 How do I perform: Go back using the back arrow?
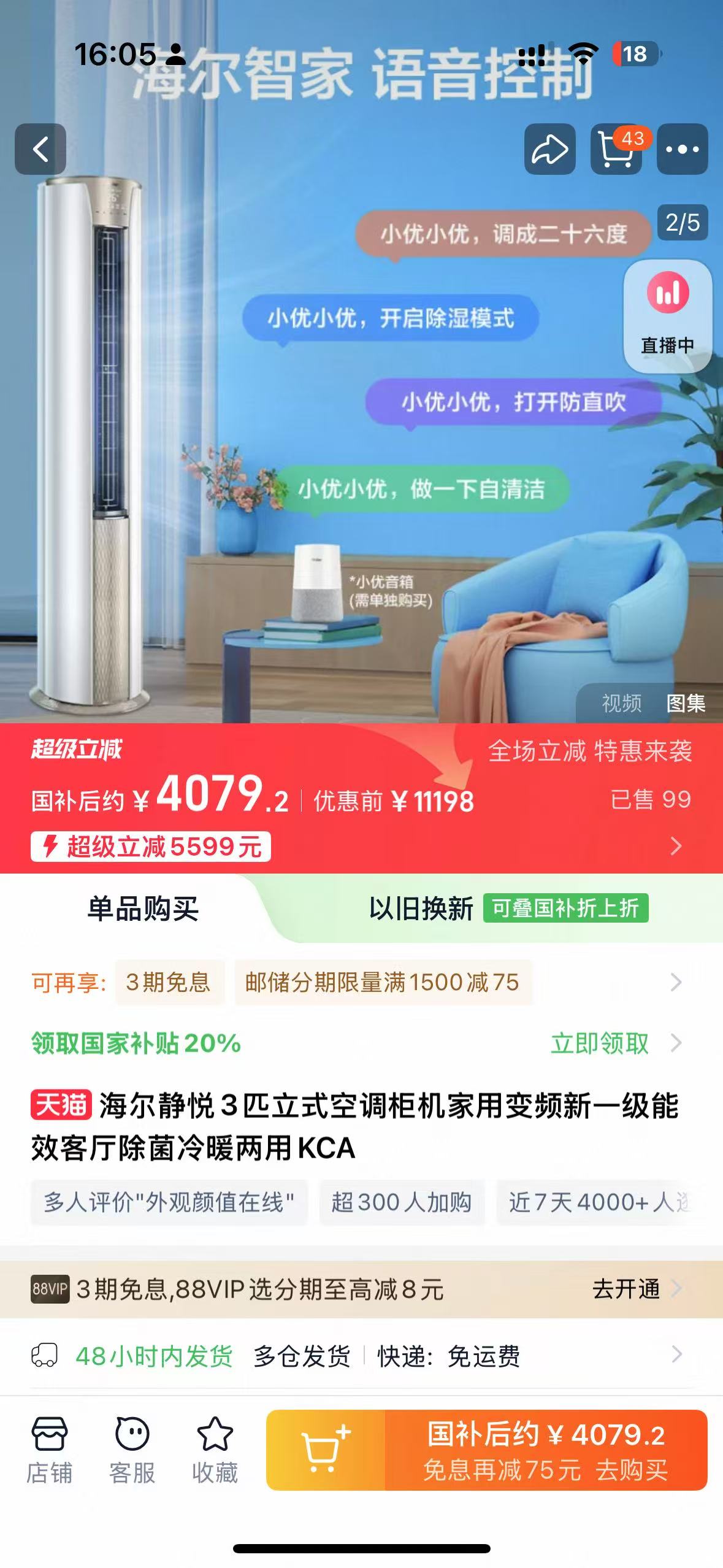pyautogui.click(x=40, y=149)
